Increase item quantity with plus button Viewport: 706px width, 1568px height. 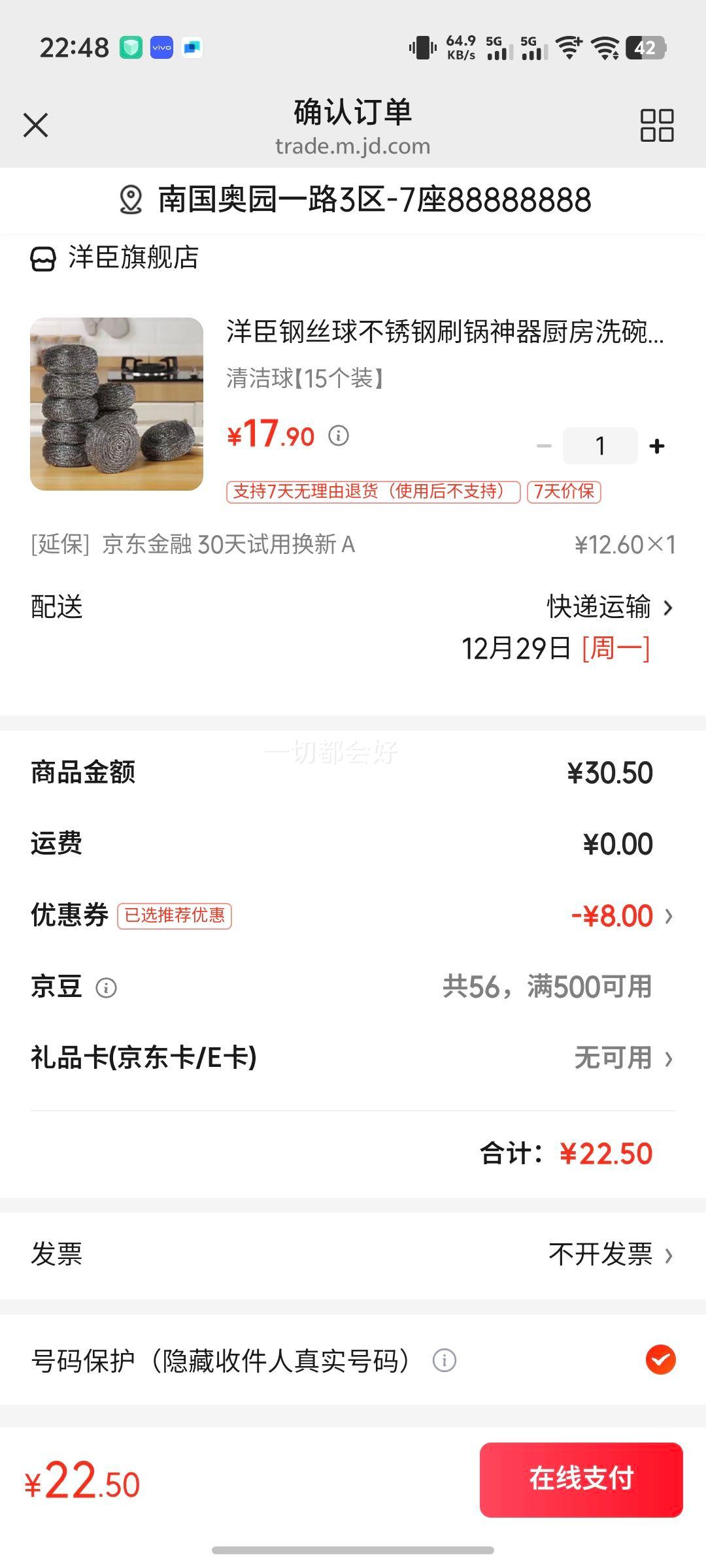tap(657, 446)
